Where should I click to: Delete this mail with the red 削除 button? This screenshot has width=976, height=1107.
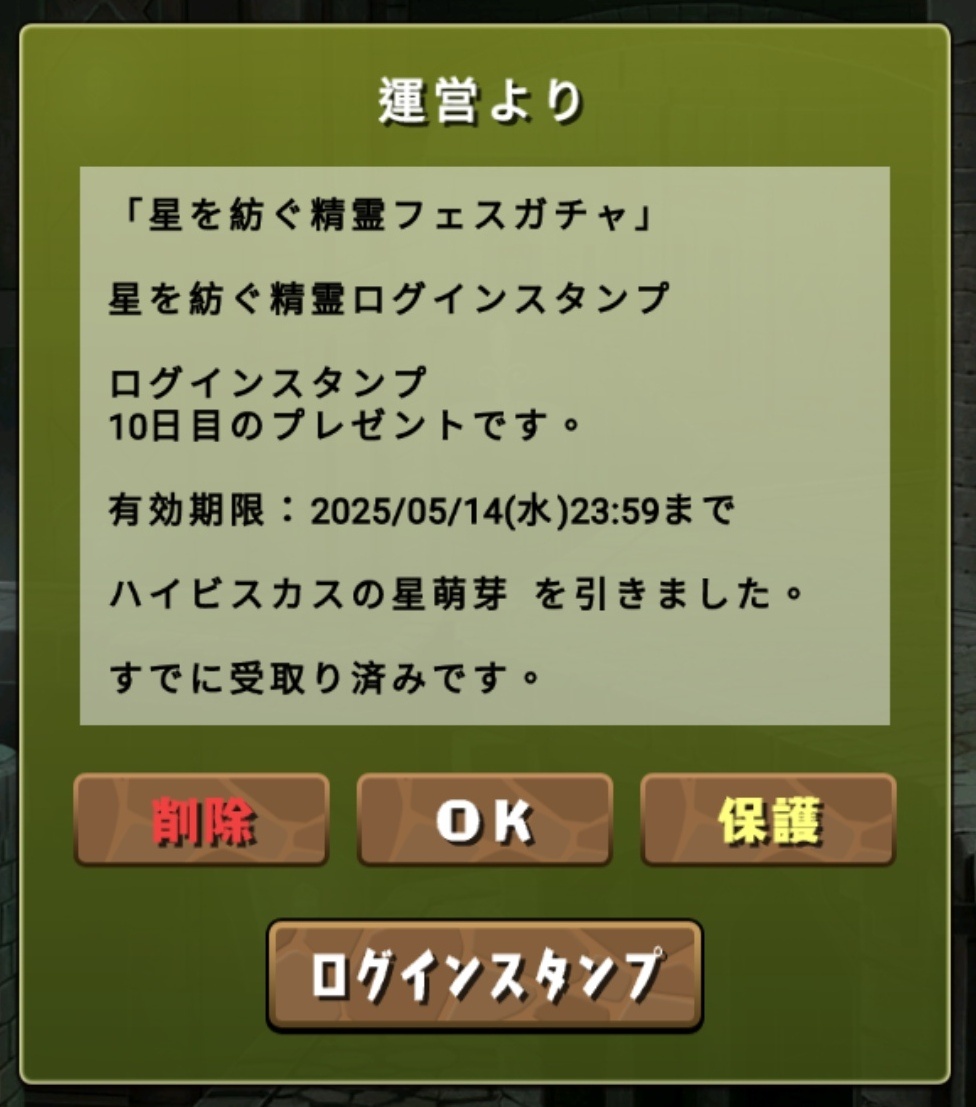point(201,819)
